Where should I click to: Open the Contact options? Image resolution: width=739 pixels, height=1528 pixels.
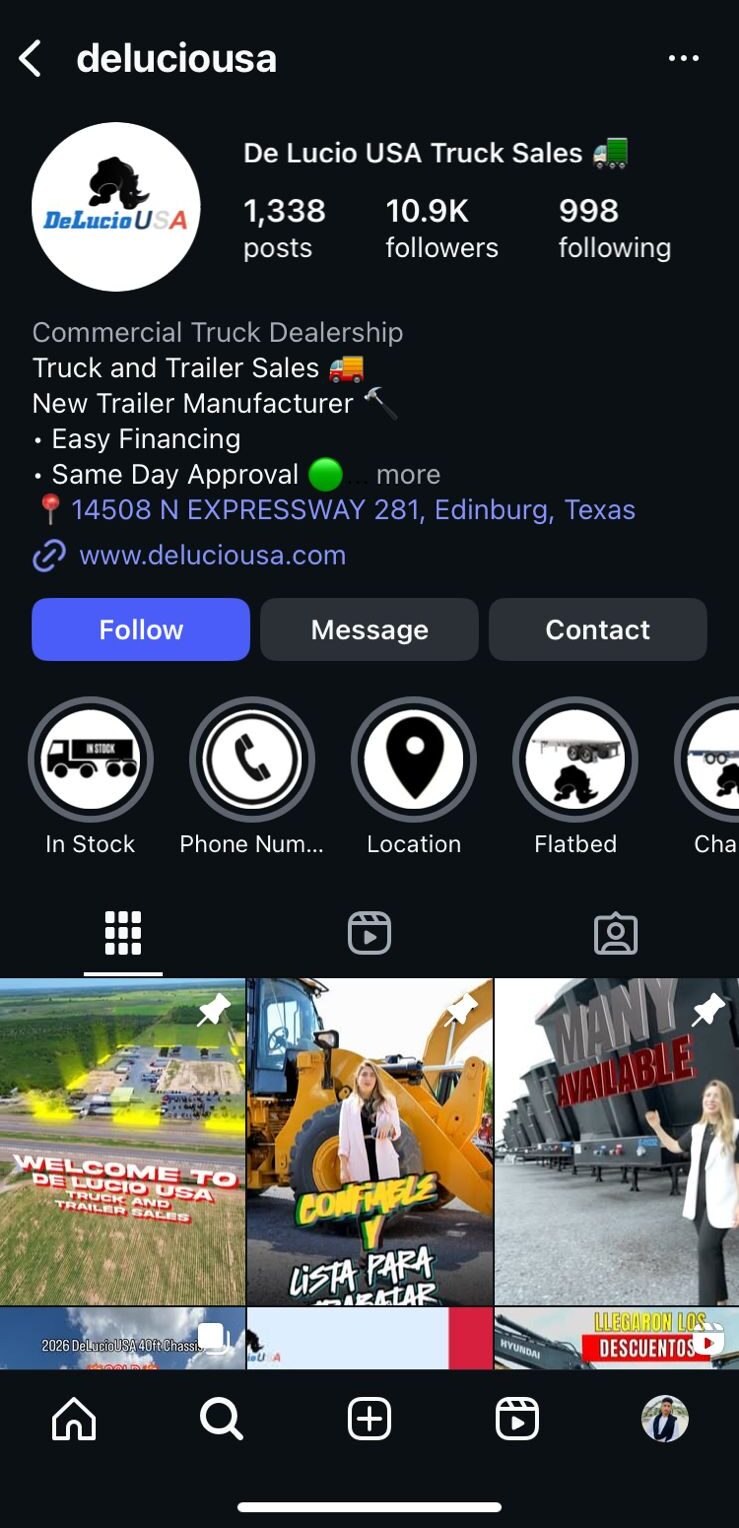(597, 629)
